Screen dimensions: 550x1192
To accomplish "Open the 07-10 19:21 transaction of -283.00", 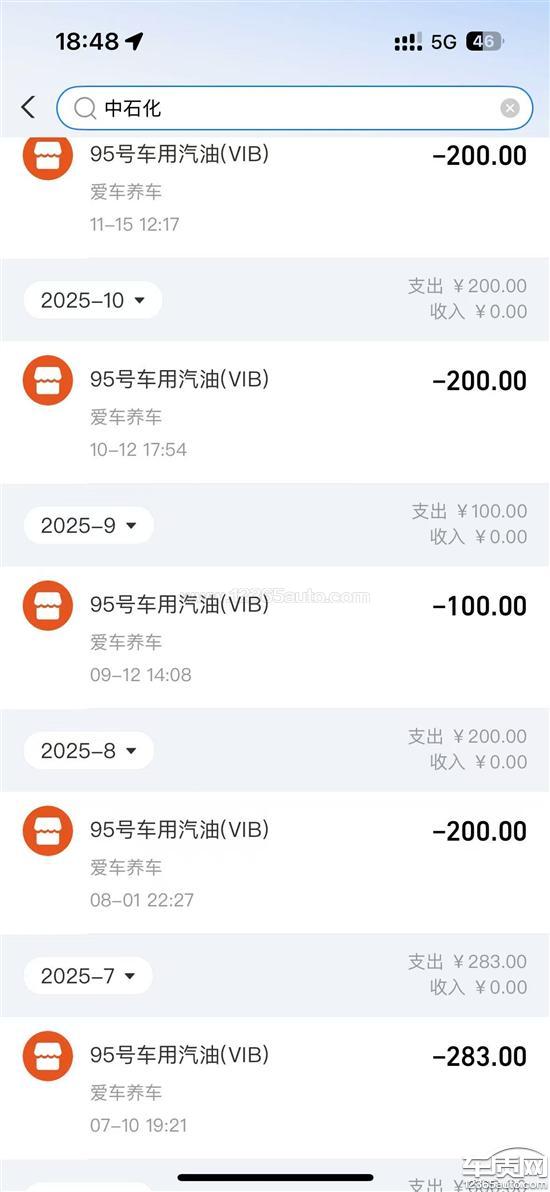I will [x=275, y=1088].
